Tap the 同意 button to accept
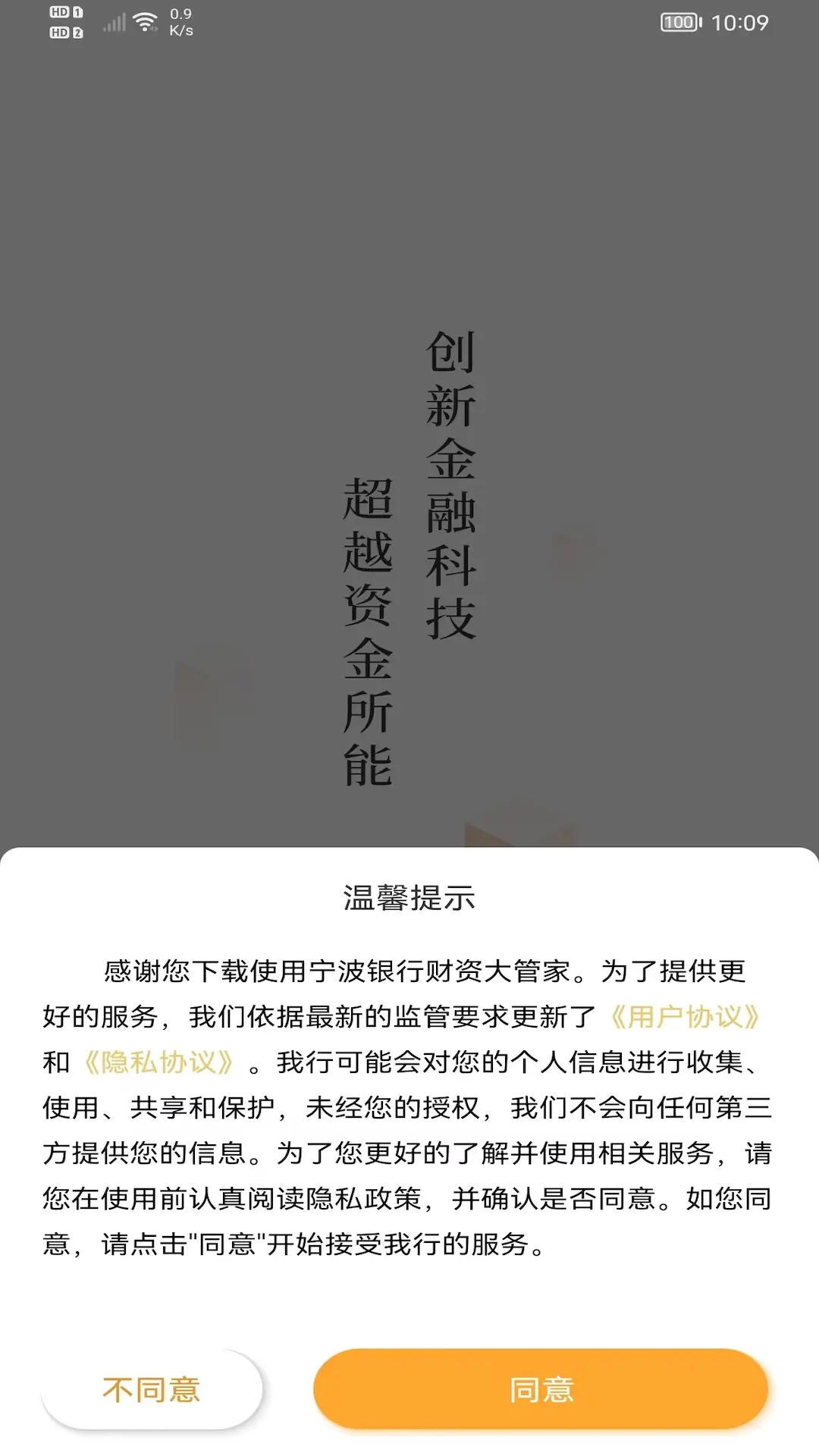 [x=541, y=1389]
